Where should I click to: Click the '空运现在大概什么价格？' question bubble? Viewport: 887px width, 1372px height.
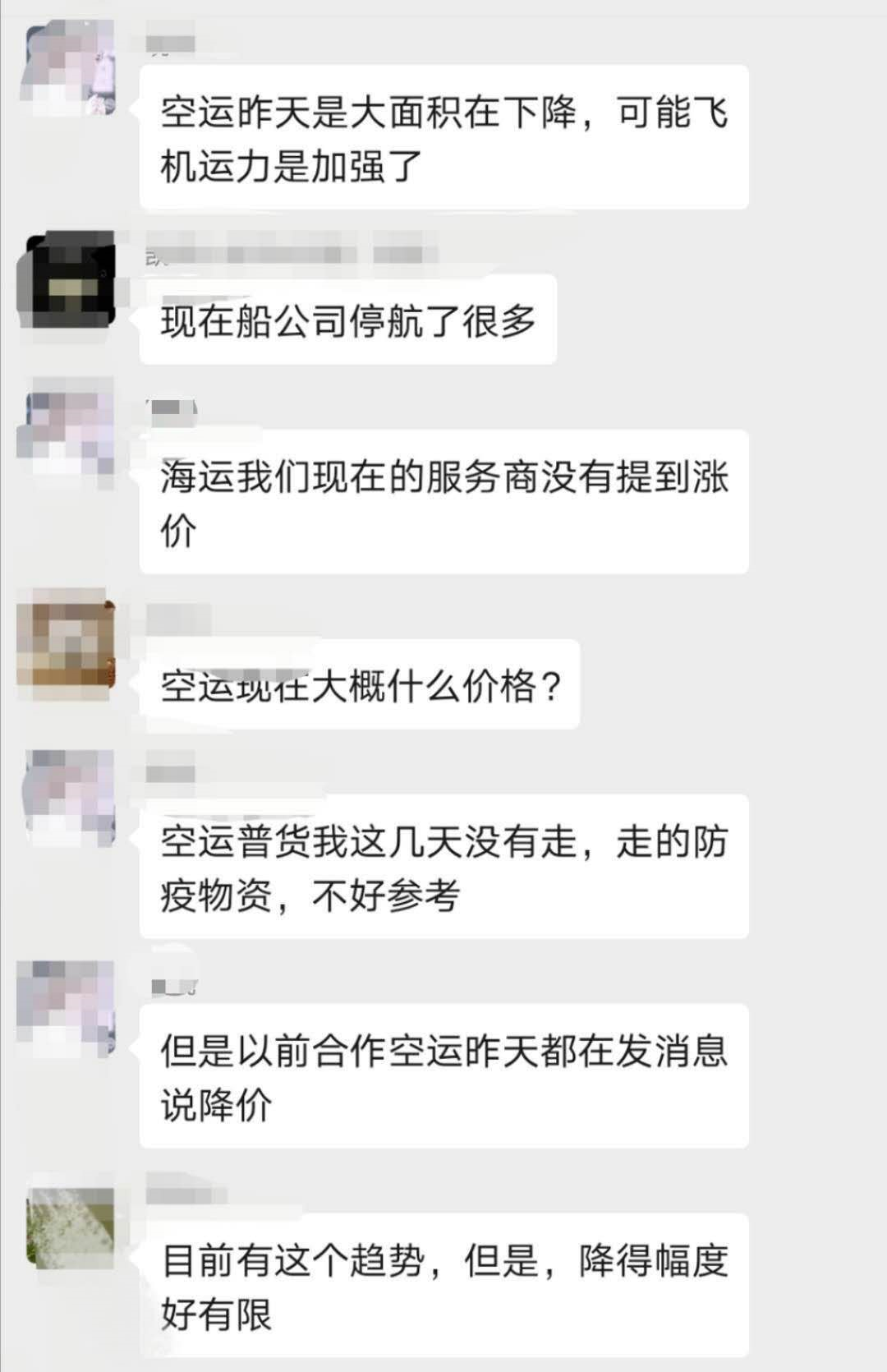361,684
